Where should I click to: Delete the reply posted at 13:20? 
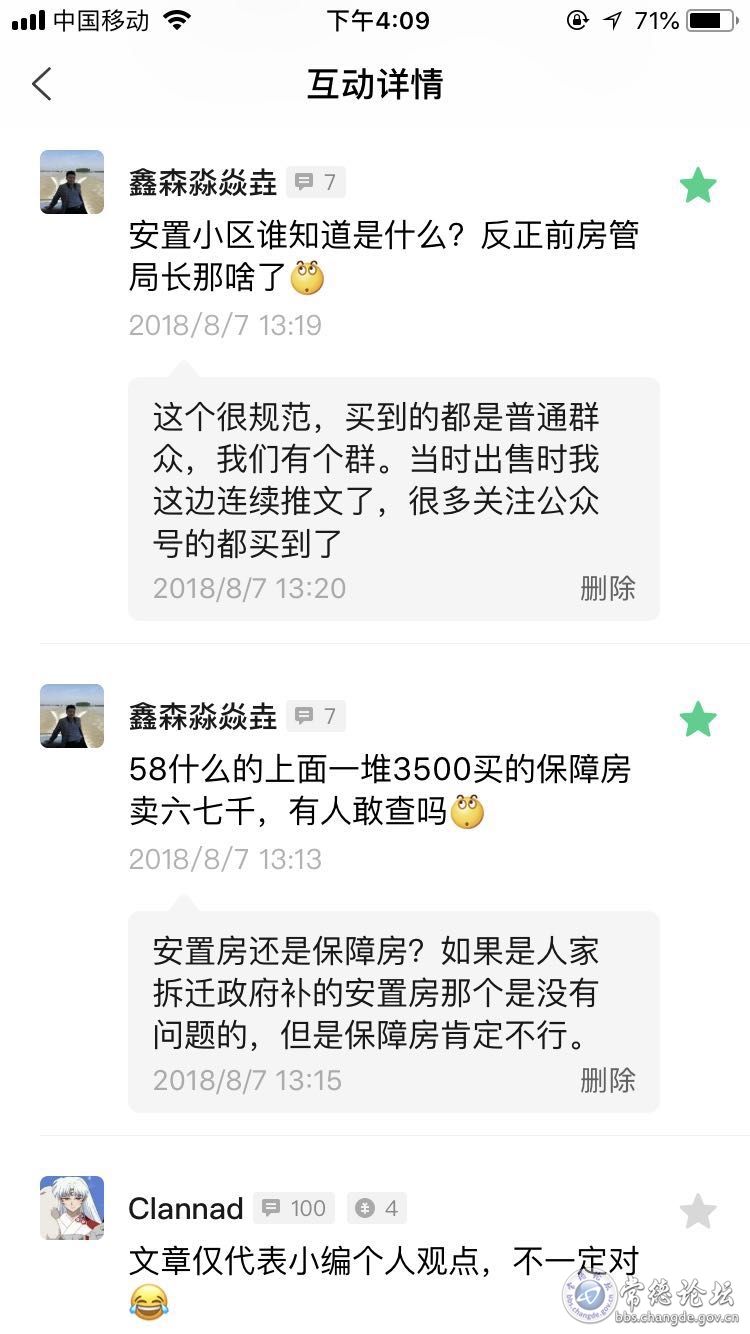(x=607, y=588)
